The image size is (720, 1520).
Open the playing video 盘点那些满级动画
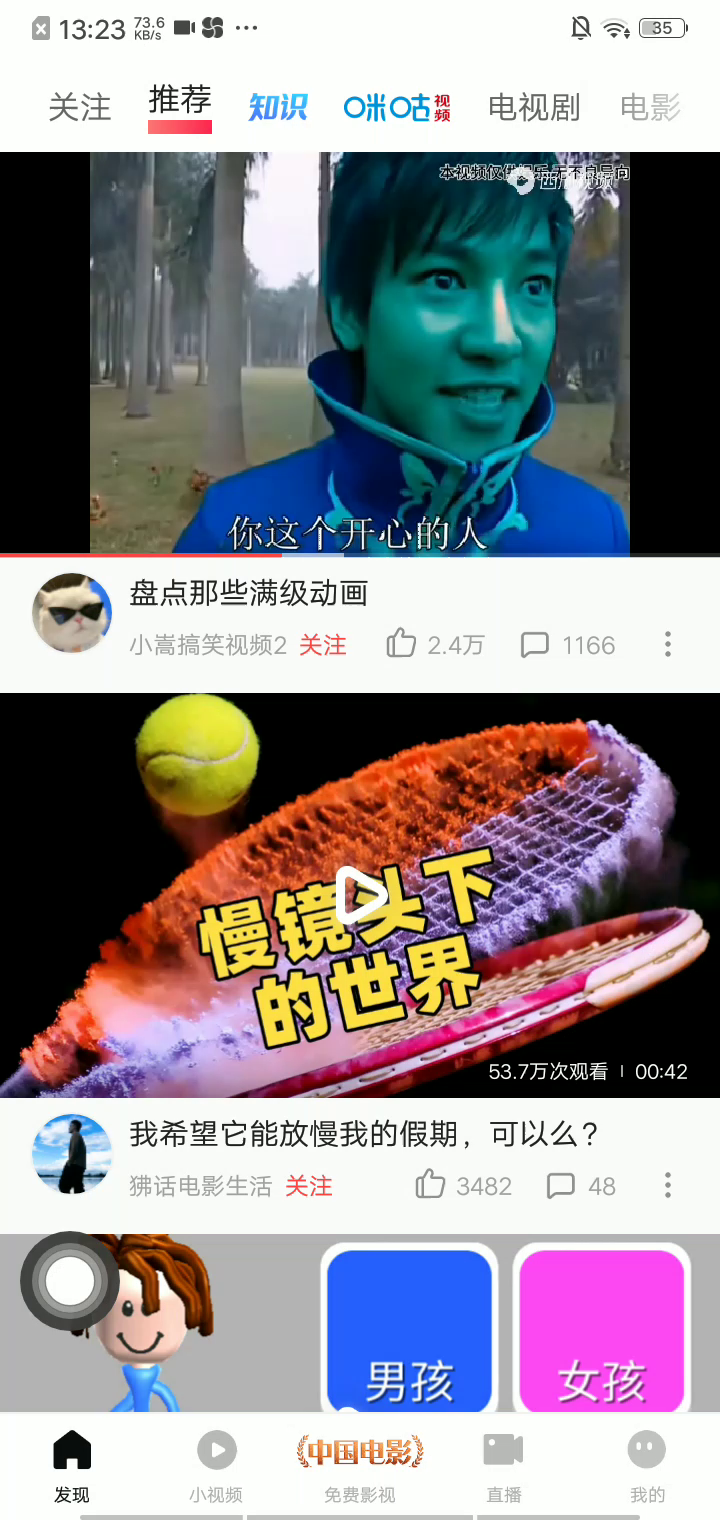[x=360, y=352]
